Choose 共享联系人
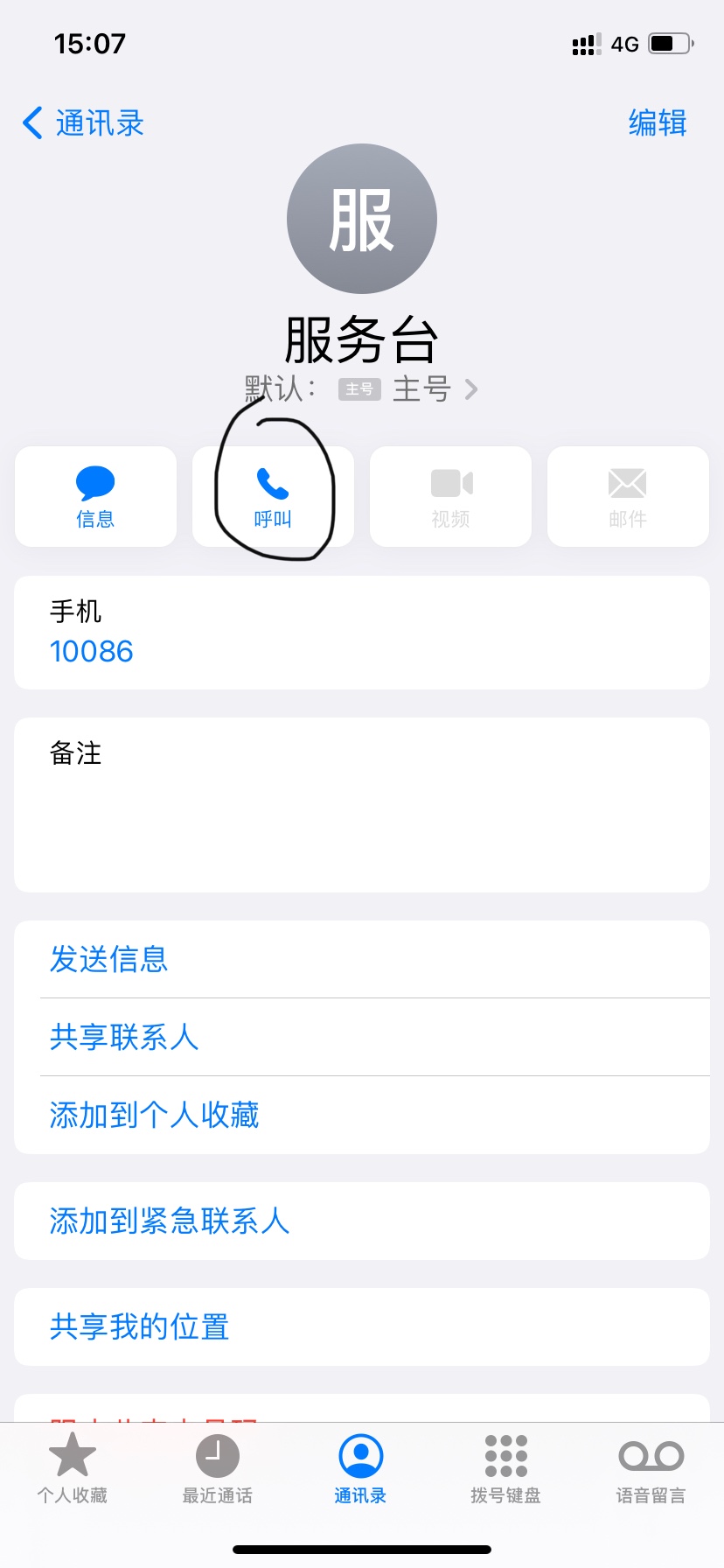Viewport: 724px width, 1568px height. pos(124,1037)
